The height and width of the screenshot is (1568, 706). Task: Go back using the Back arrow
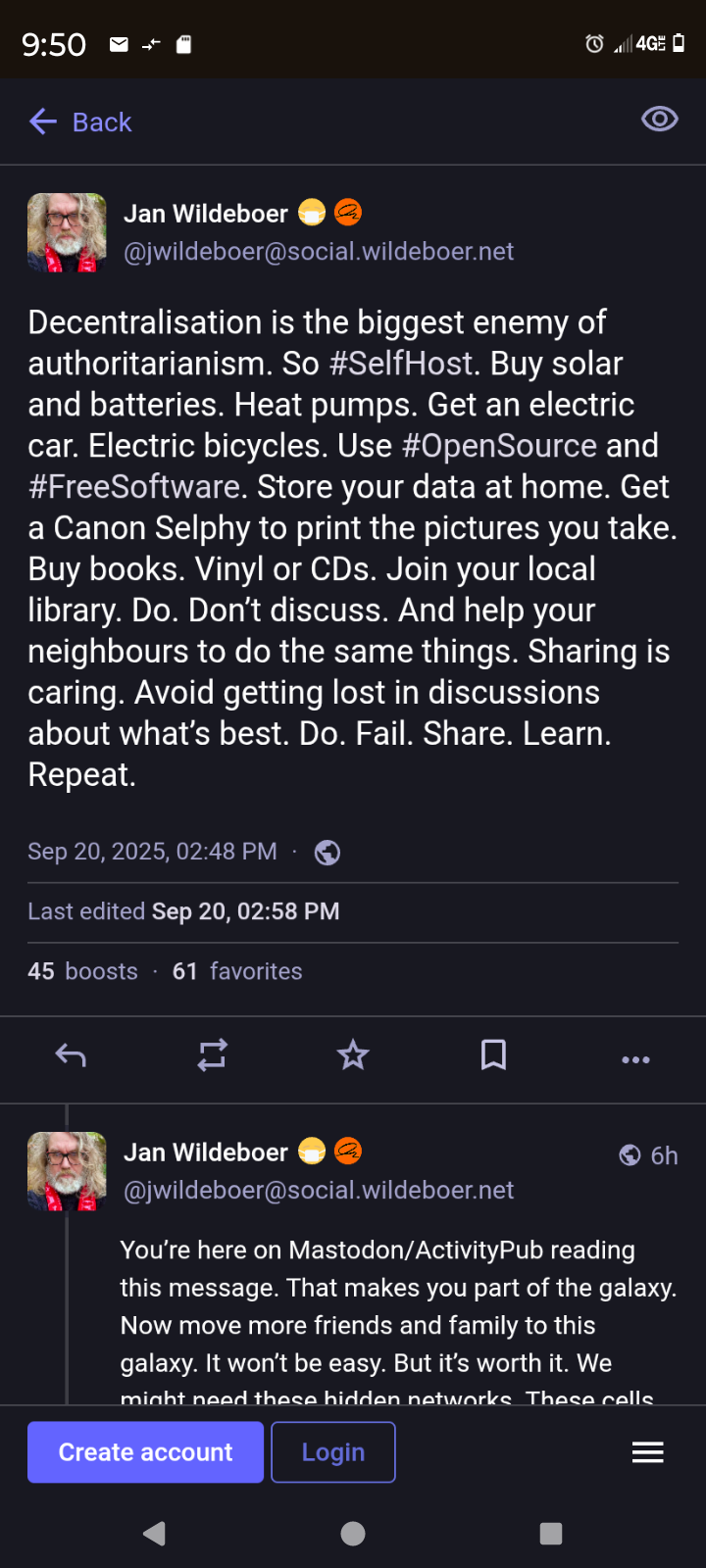79,122
